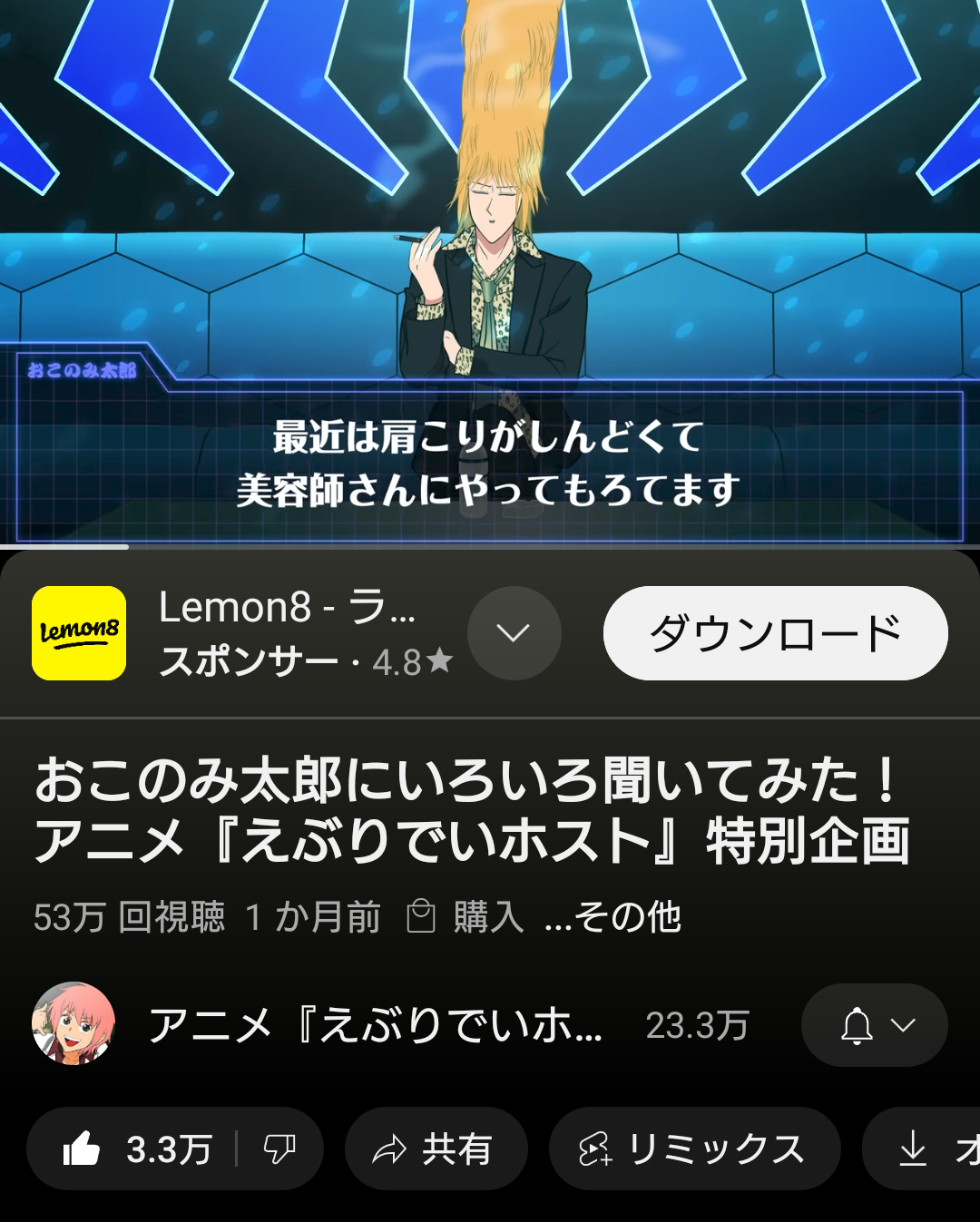Open the Lemon8 sponsor app icon
Screen dimensions: 980x1222
point(79,633)
